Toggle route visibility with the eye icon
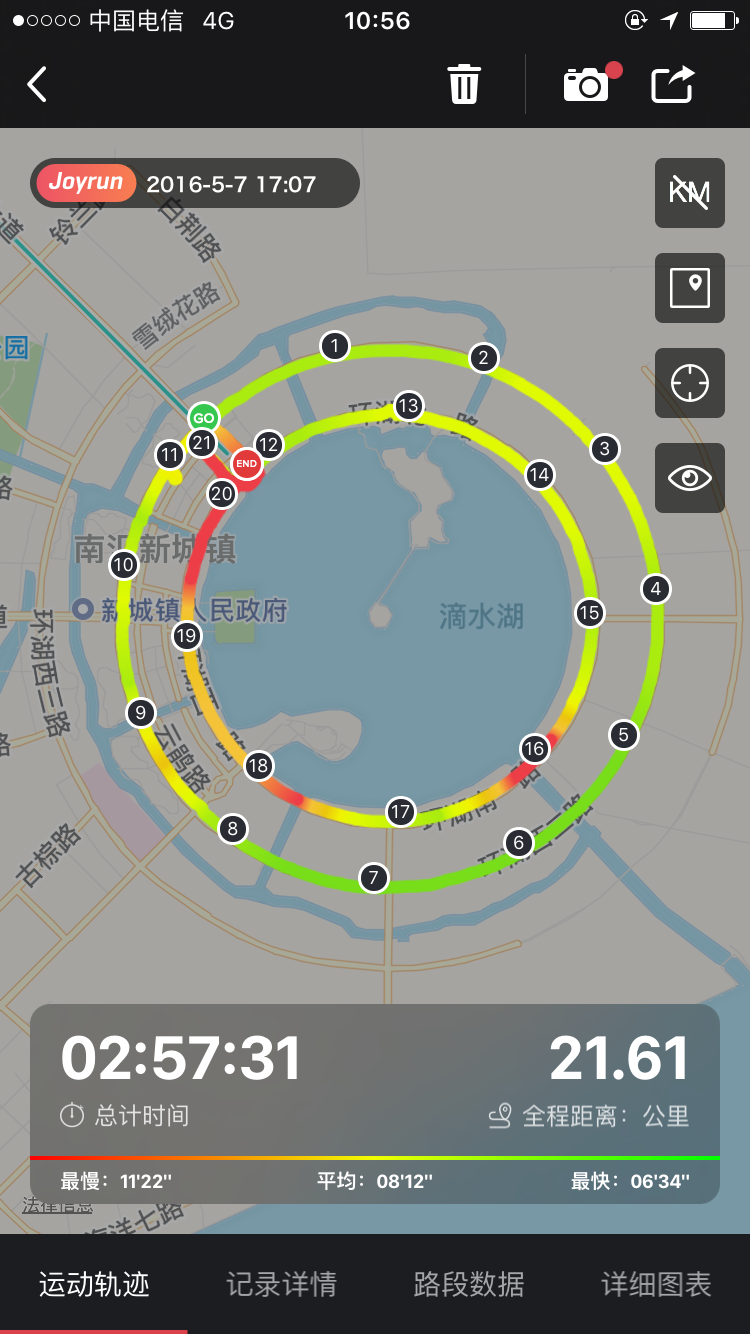The image size is (750, 1334). point(689,478)
